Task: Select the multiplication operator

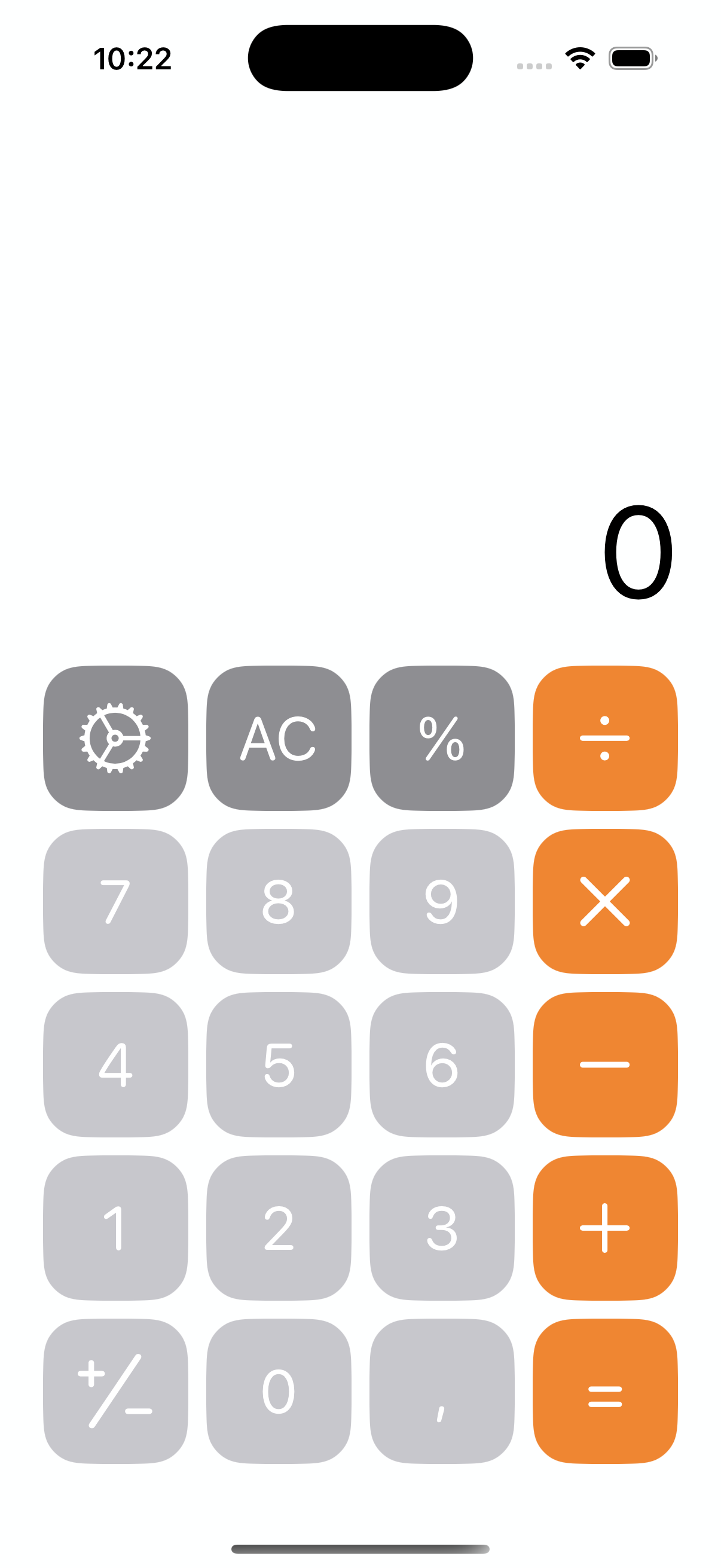Action: pyautogui.click(x=605, y=902)
